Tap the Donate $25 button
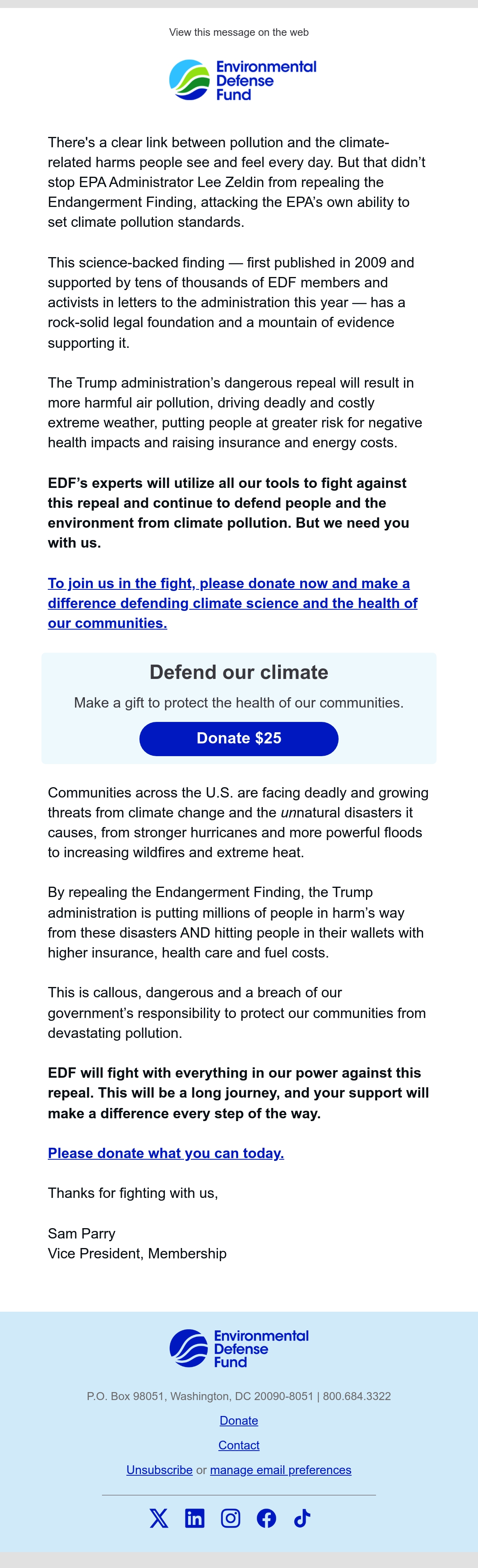Screen dimensions: 478x1568 [x=239, y=738]
